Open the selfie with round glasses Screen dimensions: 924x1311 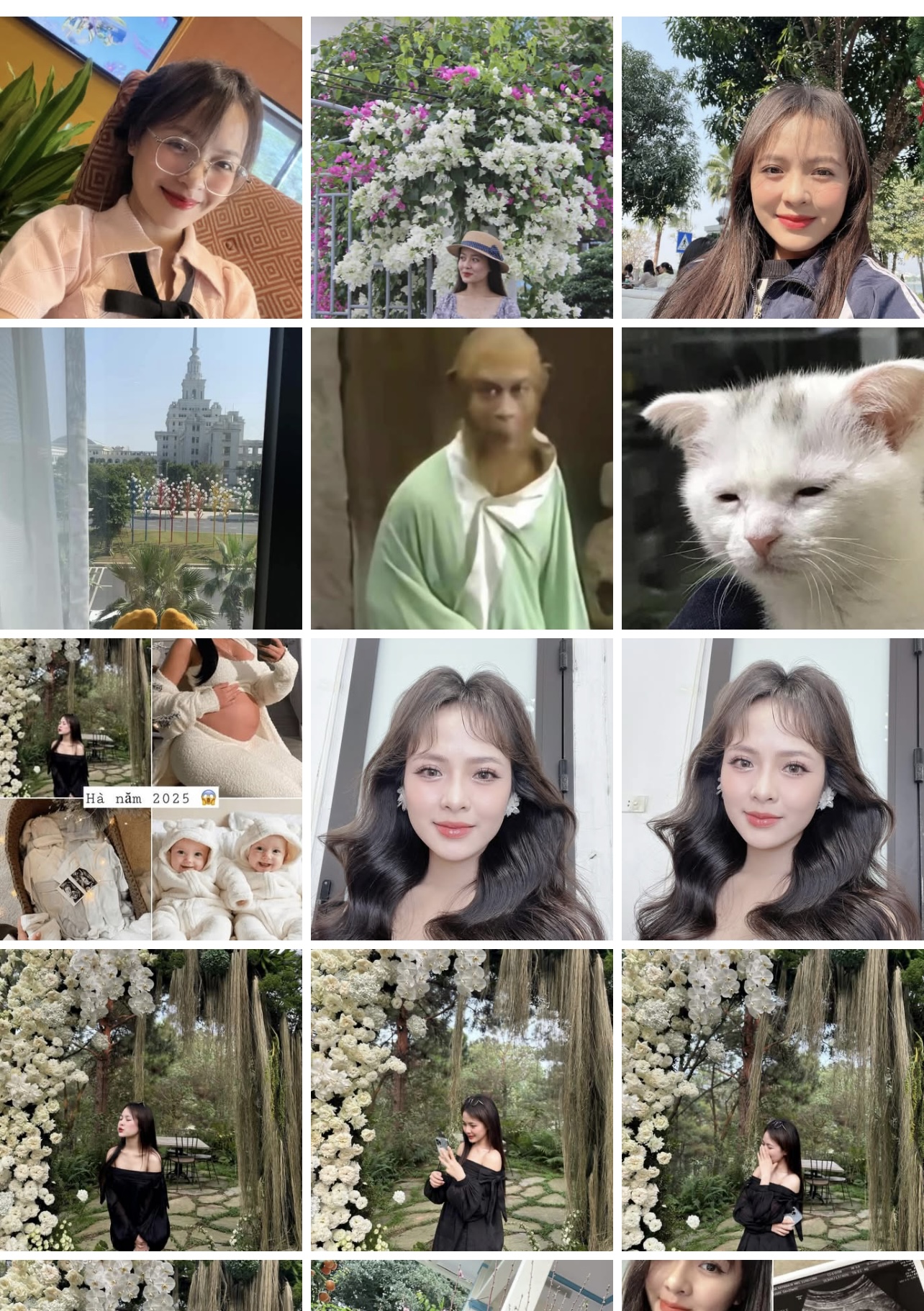tap(150, 167)
